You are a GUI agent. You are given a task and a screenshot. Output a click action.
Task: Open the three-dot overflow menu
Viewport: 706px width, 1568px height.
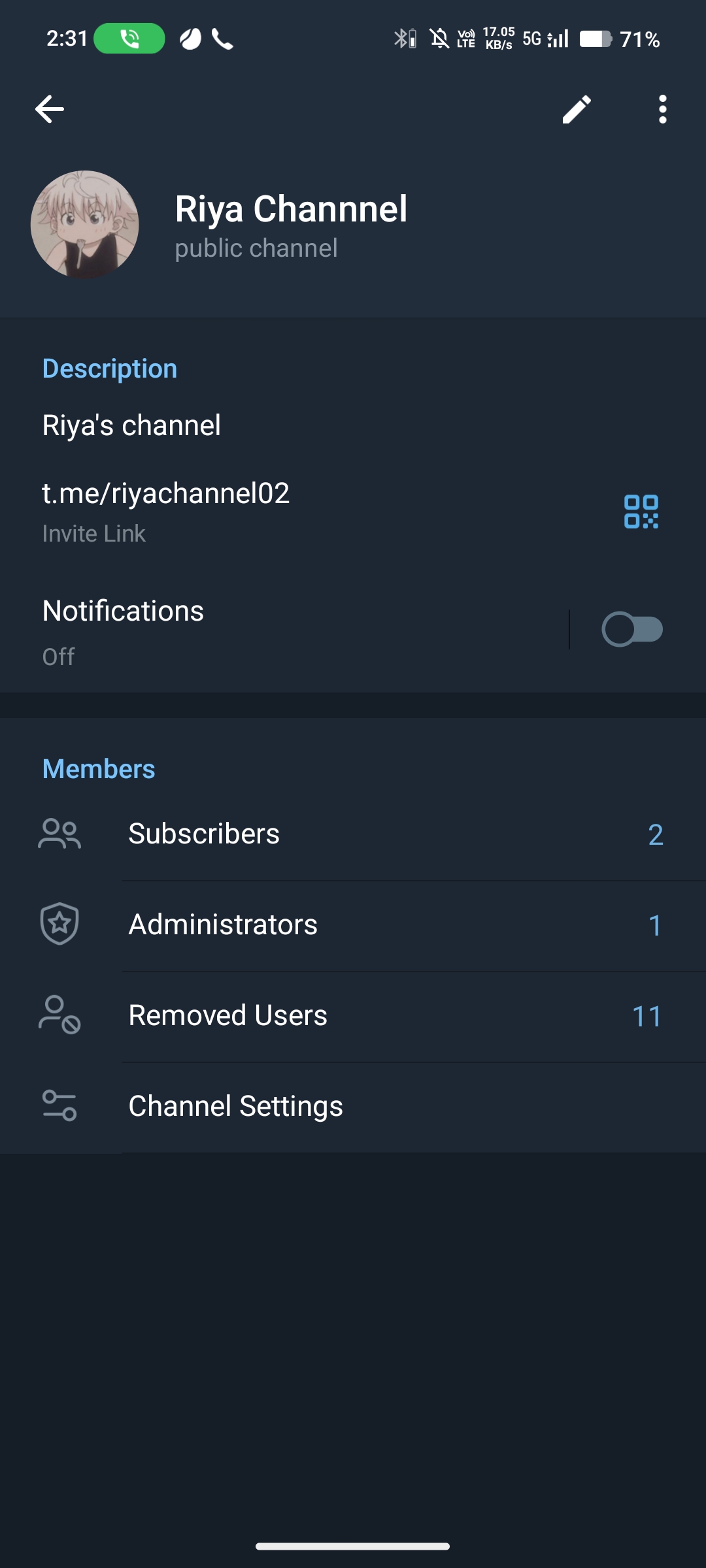coord(662,109)
